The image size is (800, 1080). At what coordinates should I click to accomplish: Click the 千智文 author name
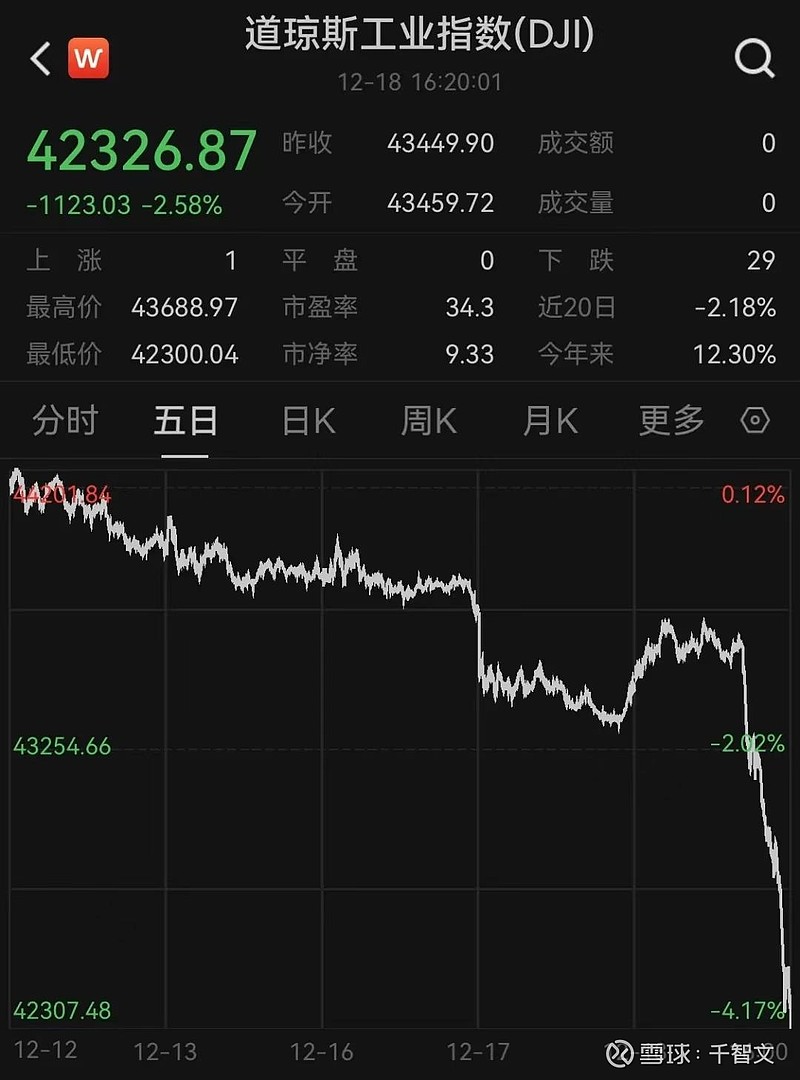coord(742,1052)
